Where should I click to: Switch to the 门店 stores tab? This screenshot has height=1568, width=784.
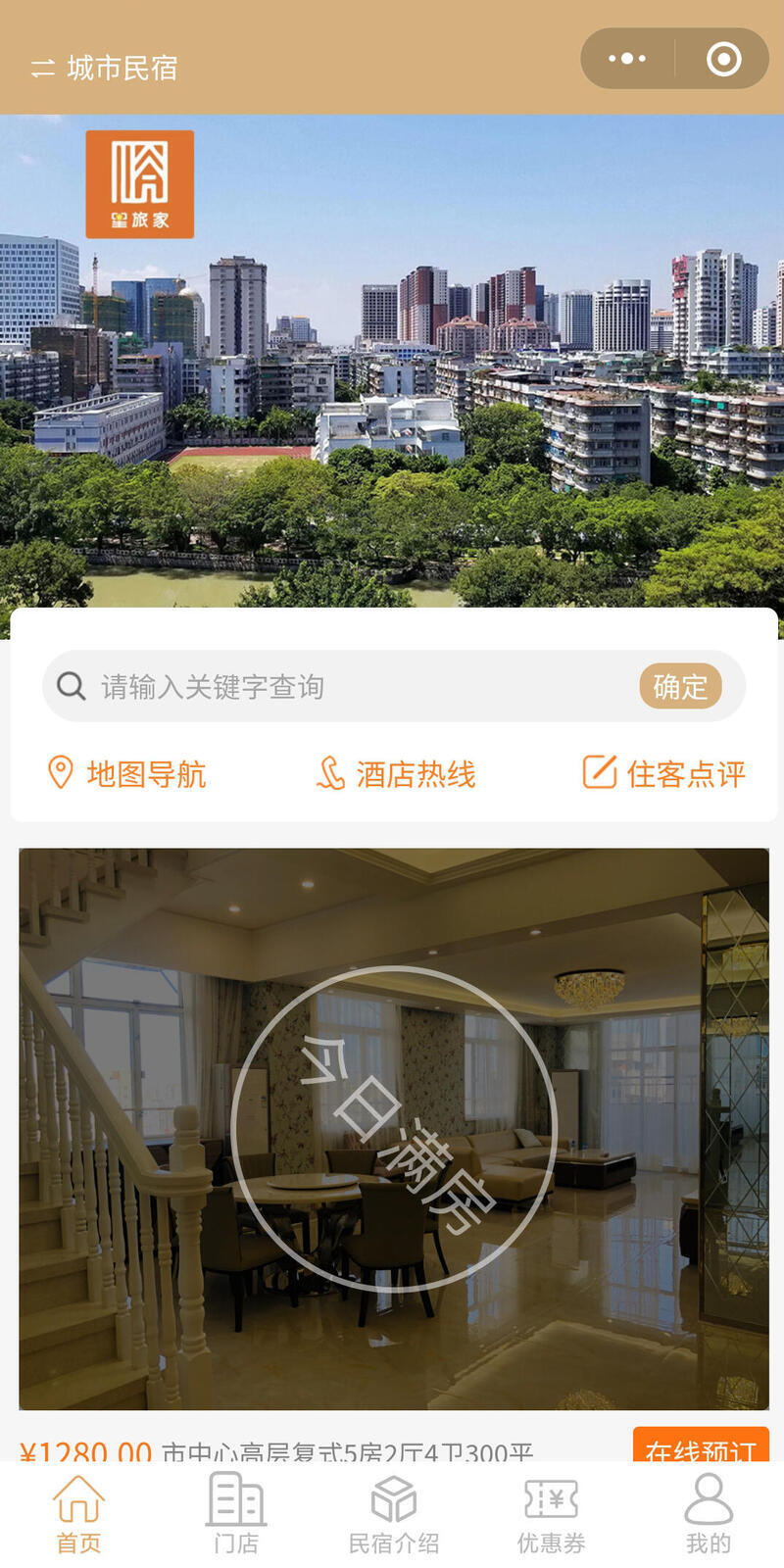(x=236, y=1515)
